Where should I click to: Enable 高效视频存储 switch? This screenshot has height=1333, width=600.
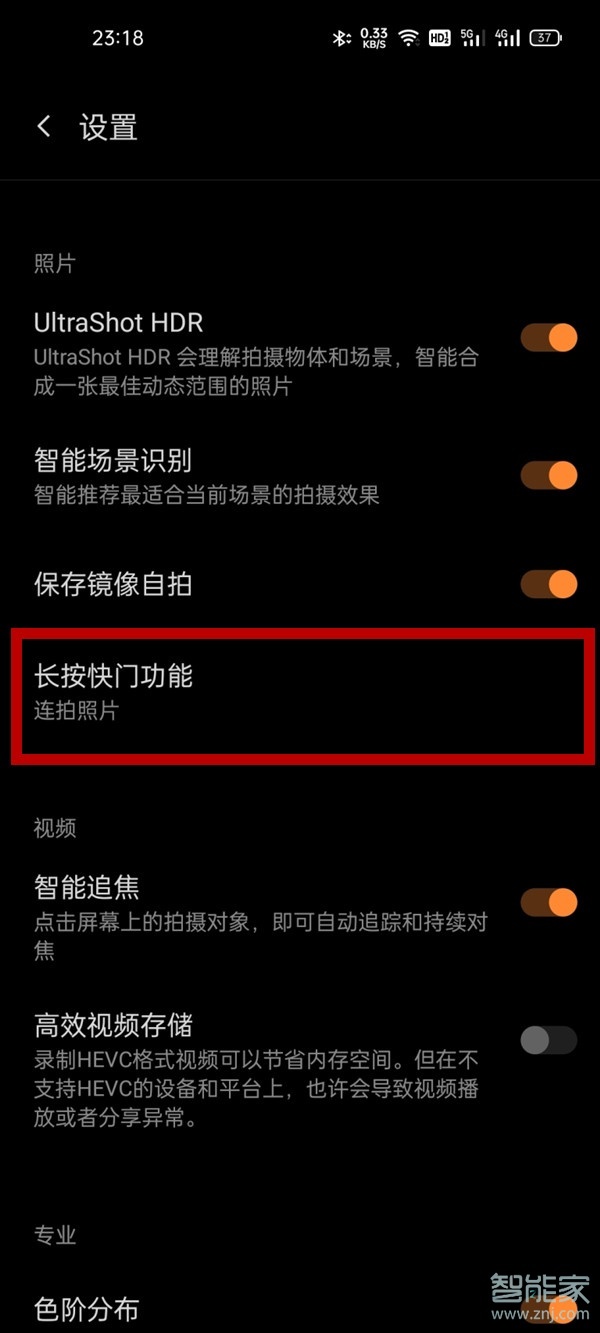(x=549, y=1040)
